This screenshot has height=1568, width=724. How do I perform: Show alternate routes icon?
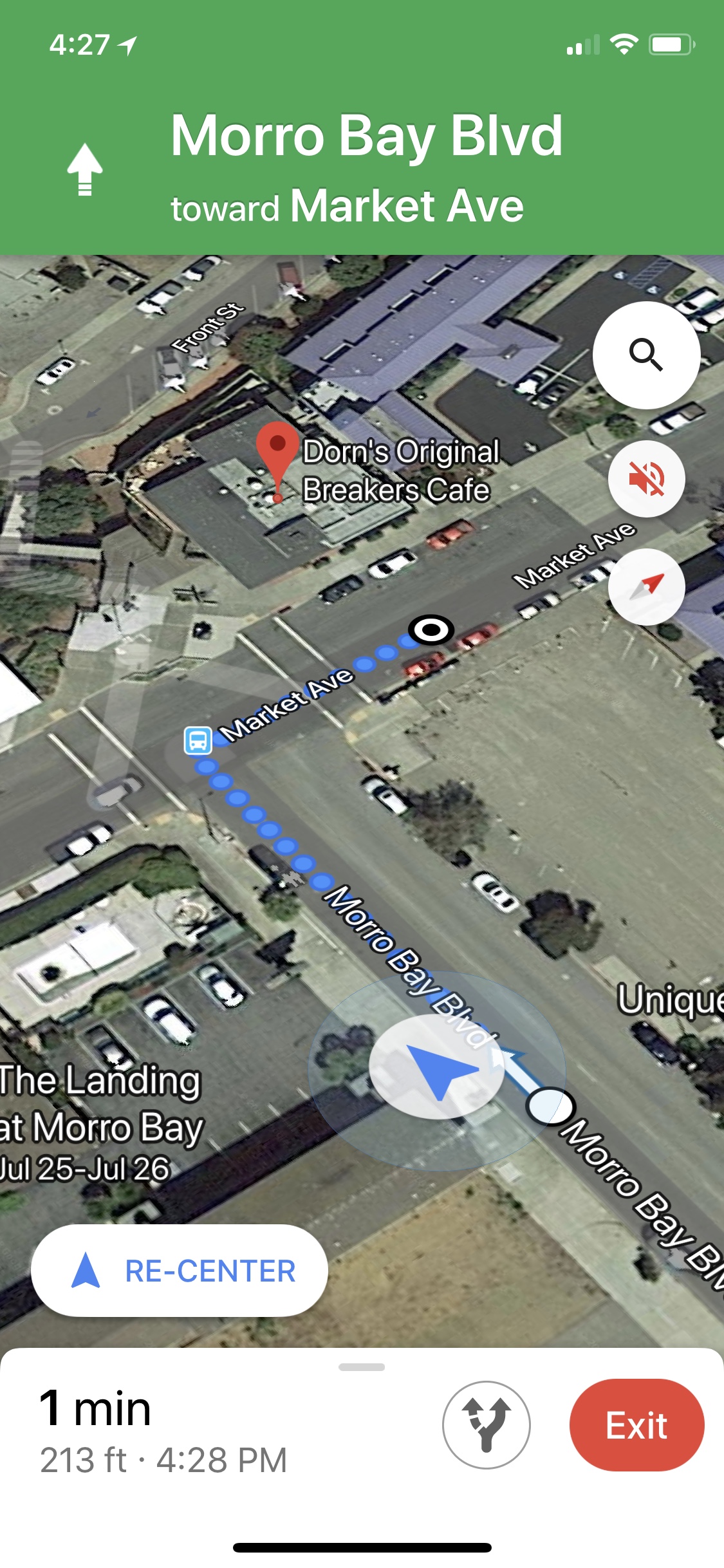[486, 1424]
